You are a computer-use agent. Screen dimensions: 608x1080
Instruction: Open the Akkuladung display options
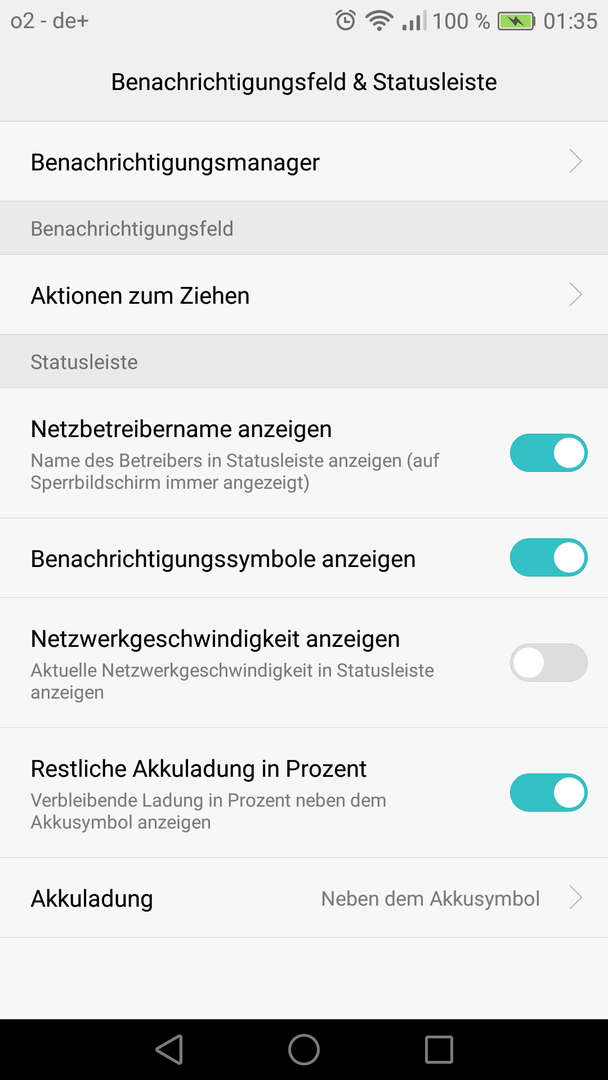tap(304, 898)
